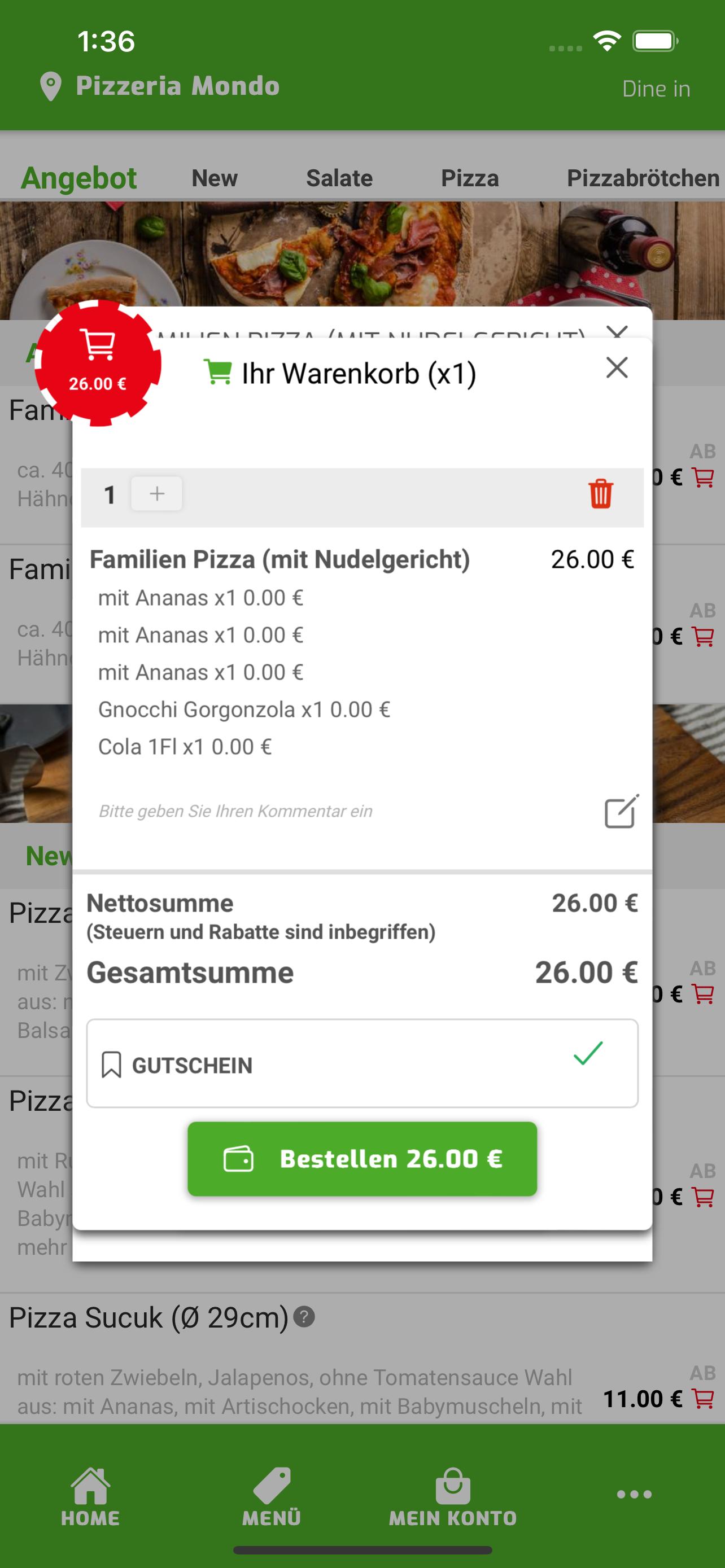This screenshot has width=725, height=1568.
Task: Tap the Pizzeria Mondo location header
Action: click(159, 86)
